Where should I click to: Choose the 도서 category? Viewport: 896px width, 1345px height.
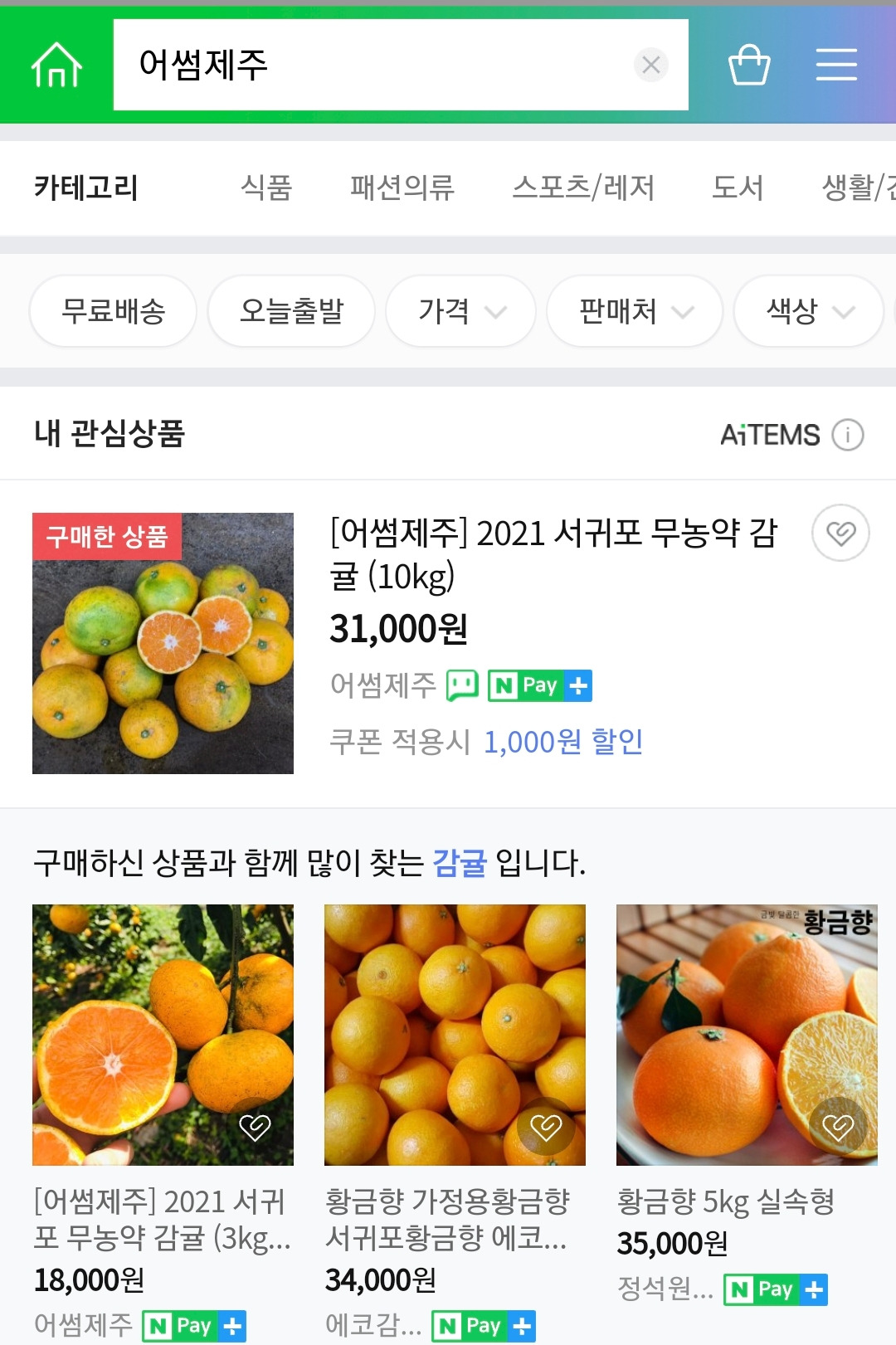click(x=738, y=188)
